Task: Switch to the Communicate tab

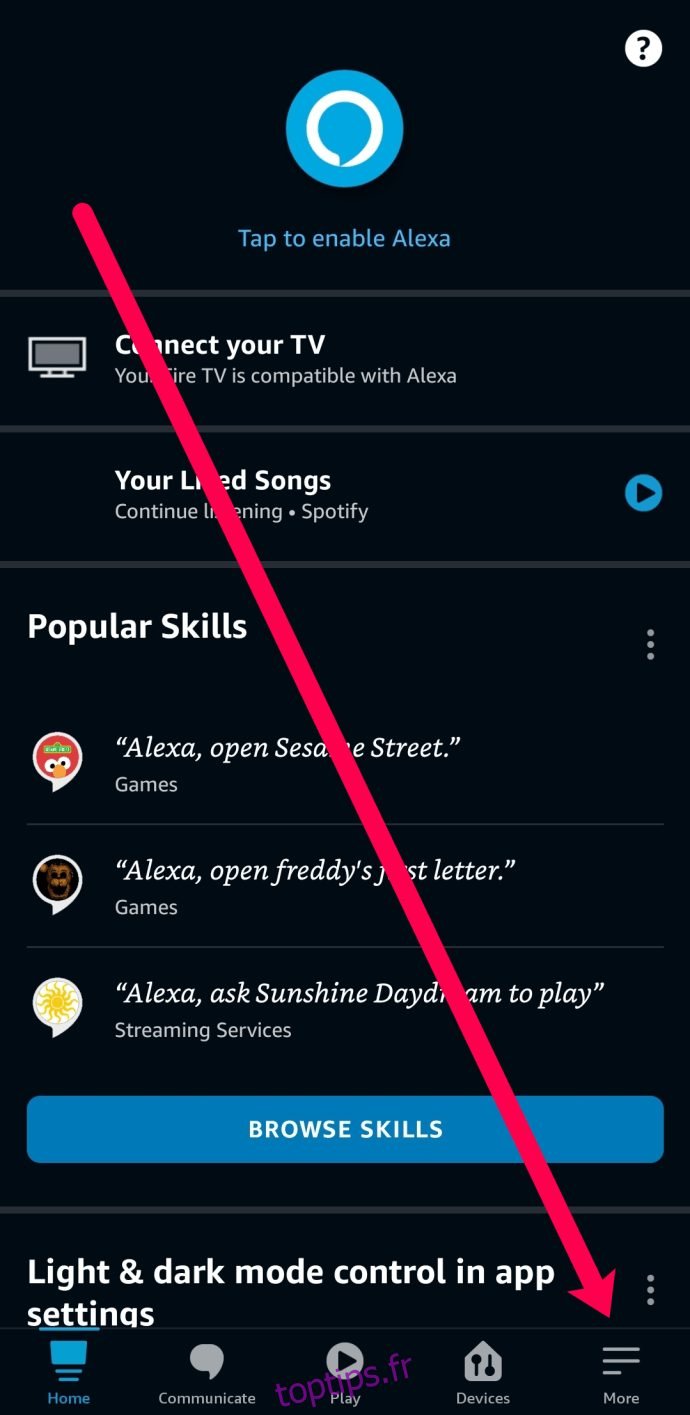Action: 207,1373
